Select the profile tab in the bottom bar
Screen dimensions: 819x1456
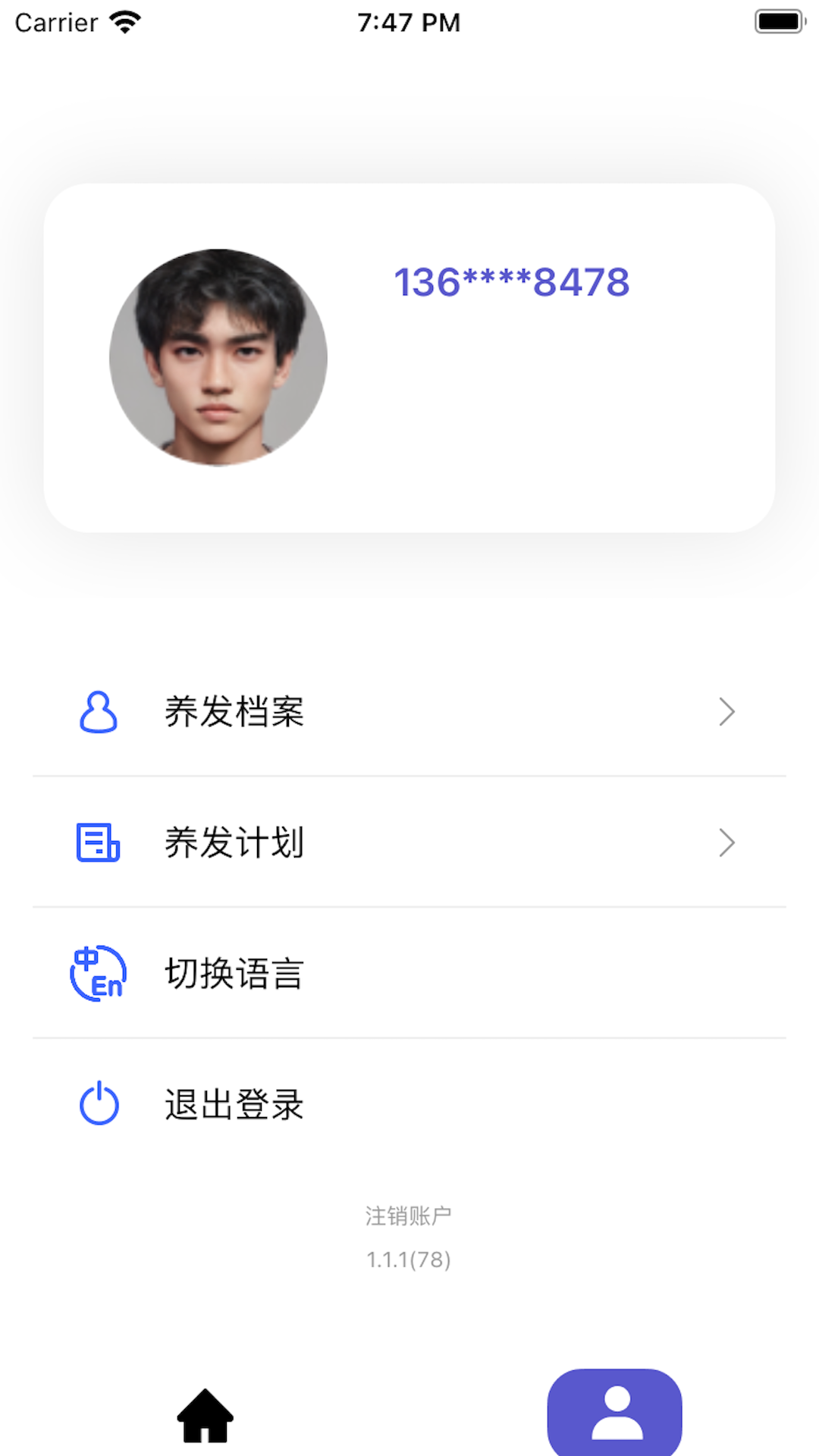(614, 1414)
